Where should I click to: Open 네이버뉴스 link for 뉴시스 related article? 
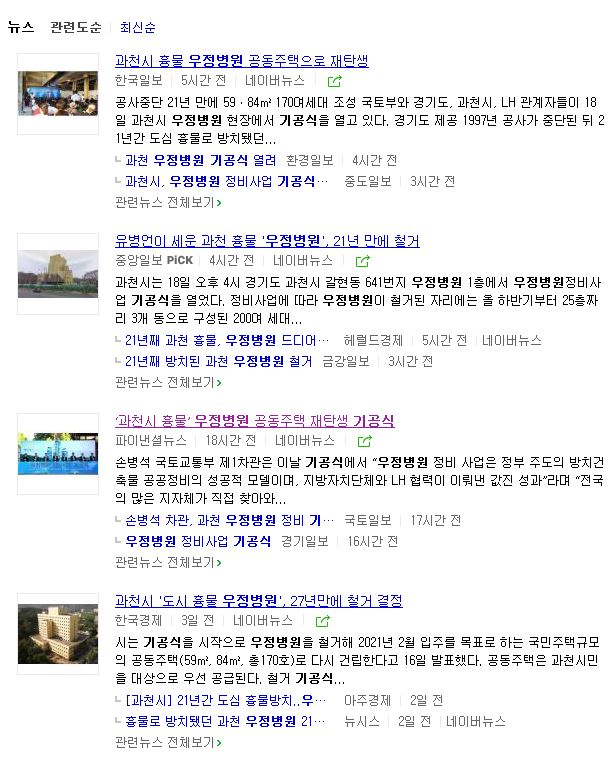click(475, 721)
